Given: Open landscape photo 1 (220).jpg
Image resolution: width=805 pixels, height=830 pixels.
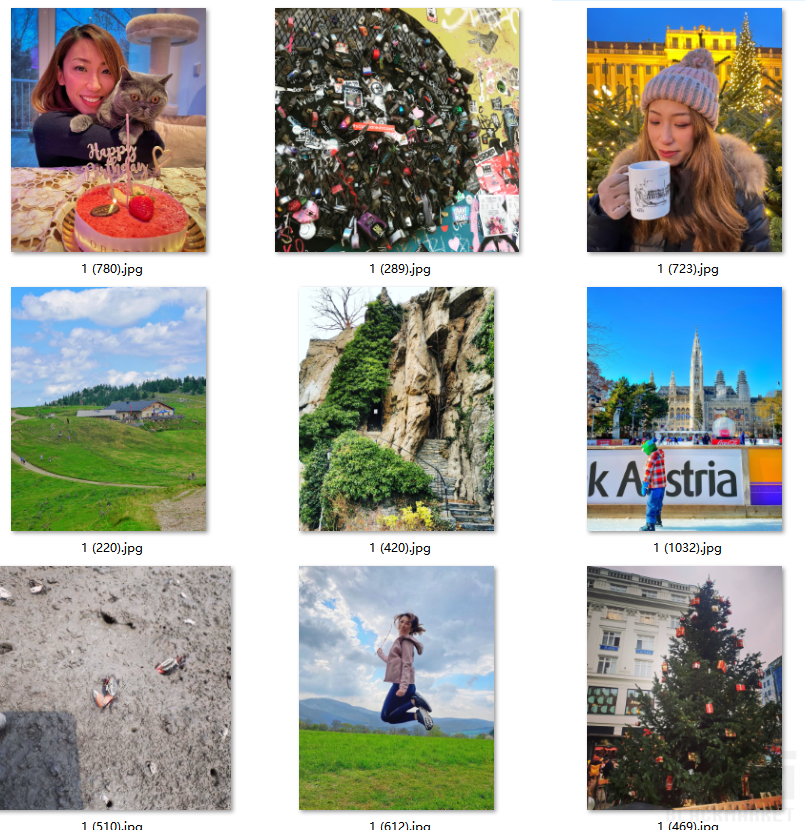Looking at the screenshot, I should (x=108, y=409).
